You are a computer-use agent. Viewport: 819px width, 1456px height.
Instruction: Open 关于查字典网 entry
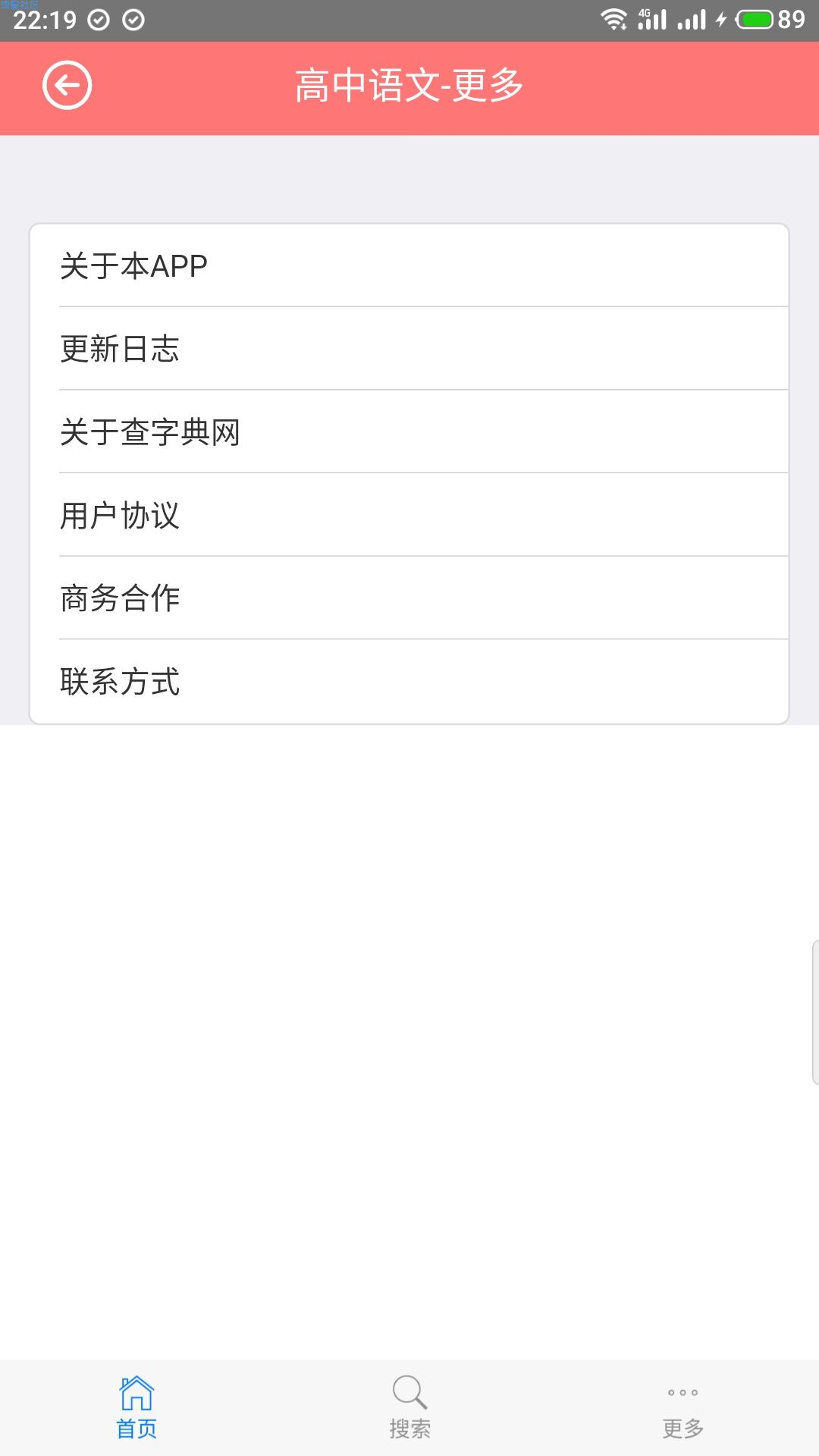pos(409,431)
